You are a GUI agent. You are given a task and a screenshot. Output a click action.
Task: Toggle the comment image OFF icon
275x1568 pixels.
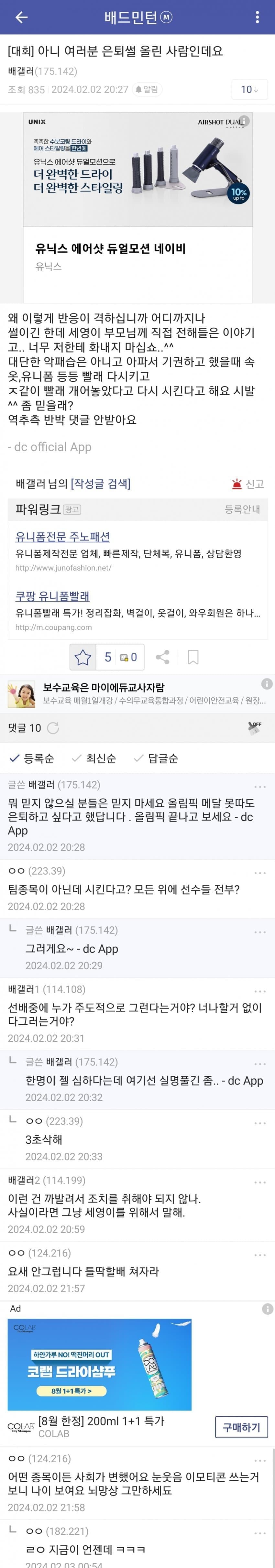(255, 727)
